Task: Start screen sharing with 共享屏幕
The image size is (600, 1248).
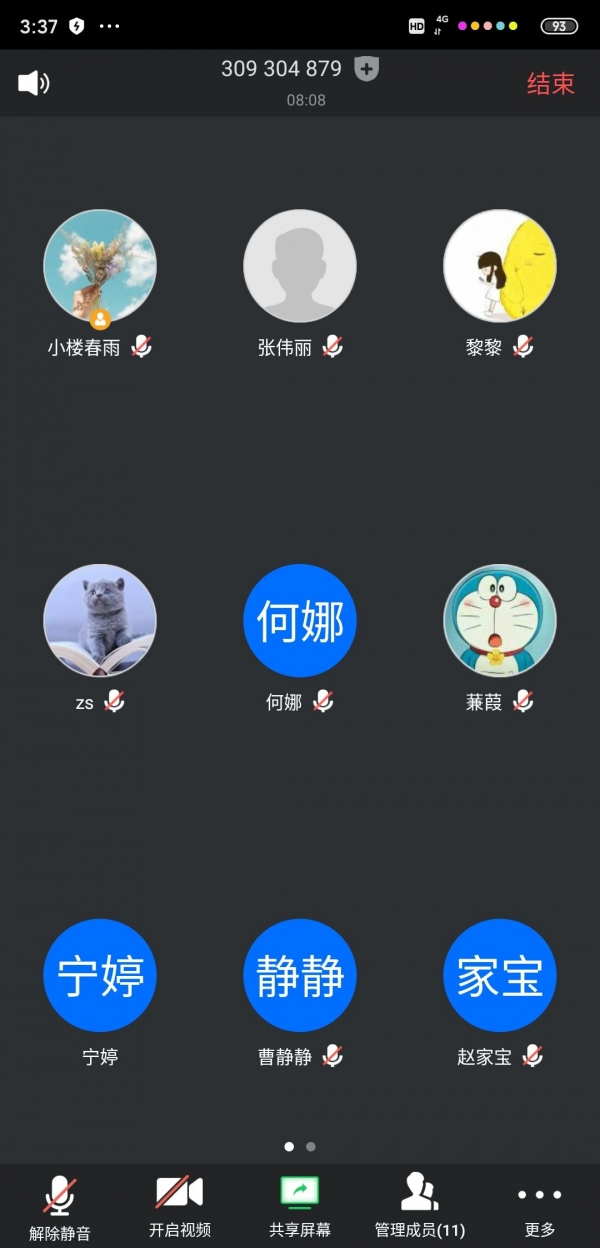Action: pos(300,1206)
